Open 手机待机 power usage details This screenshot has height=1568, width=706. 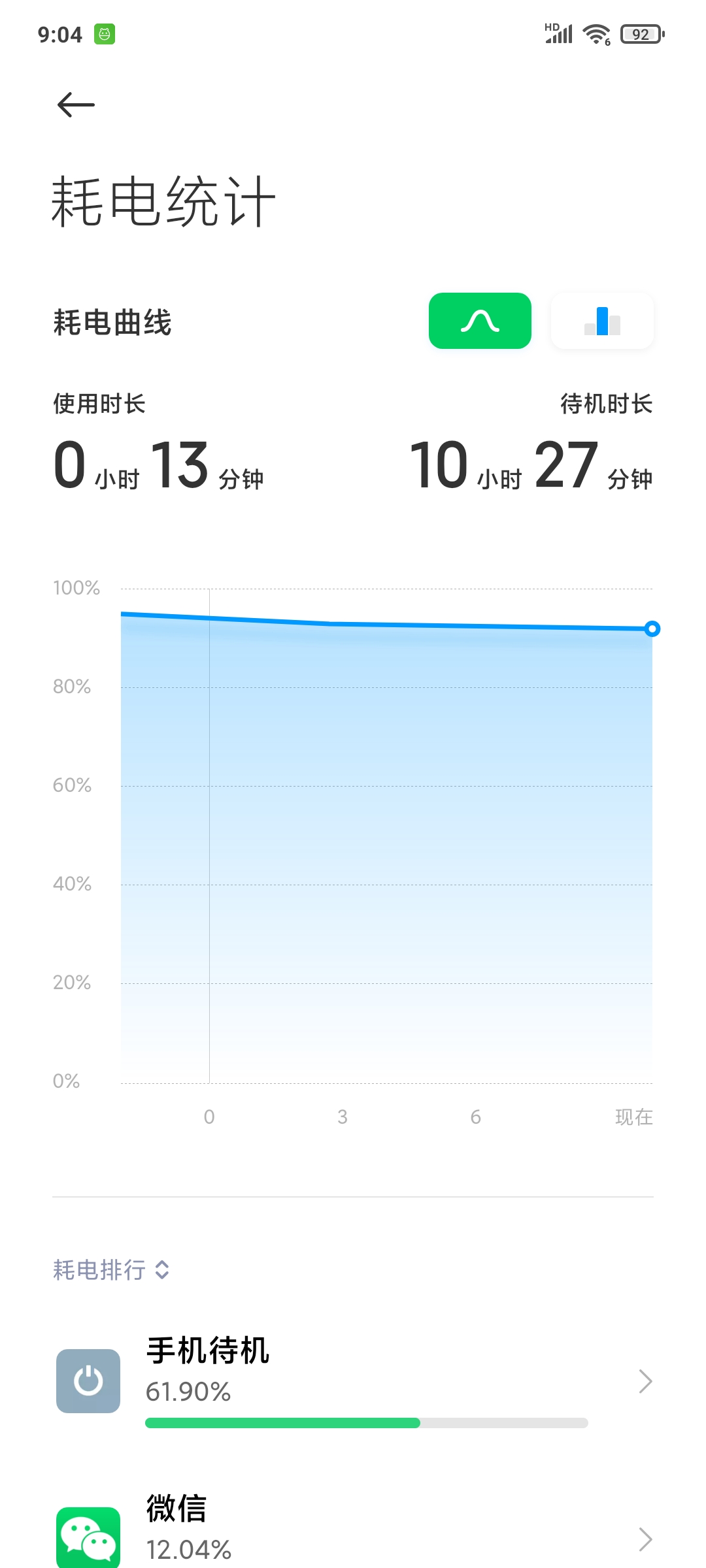(x=353, y=1381)
